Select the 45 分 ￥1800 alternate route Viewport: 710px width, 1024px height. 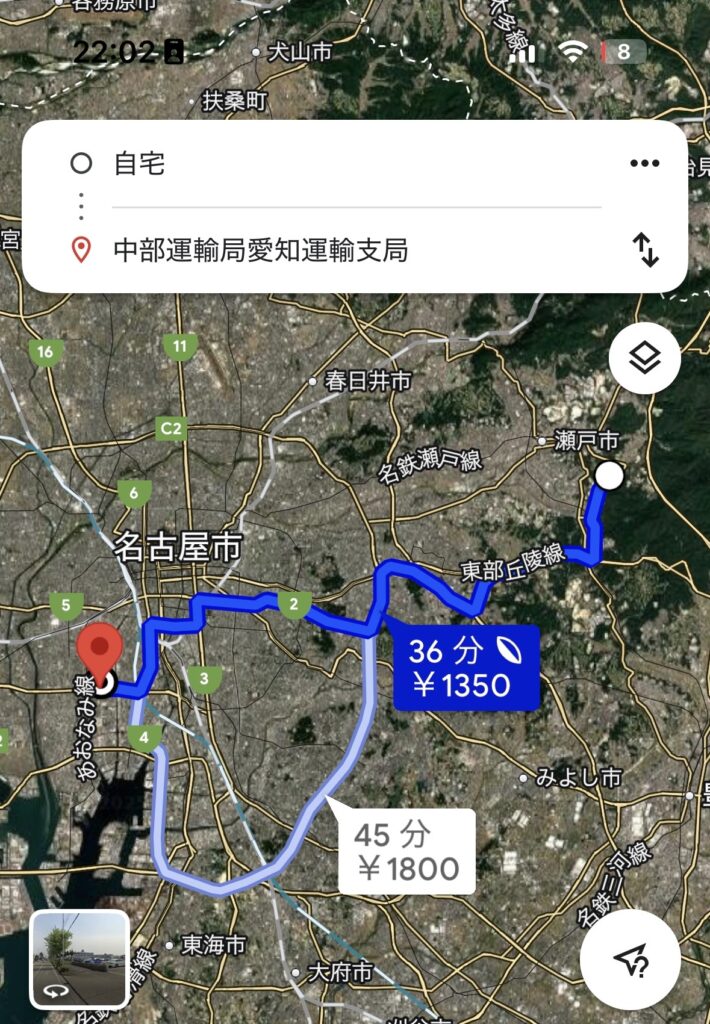click(406, 851)
